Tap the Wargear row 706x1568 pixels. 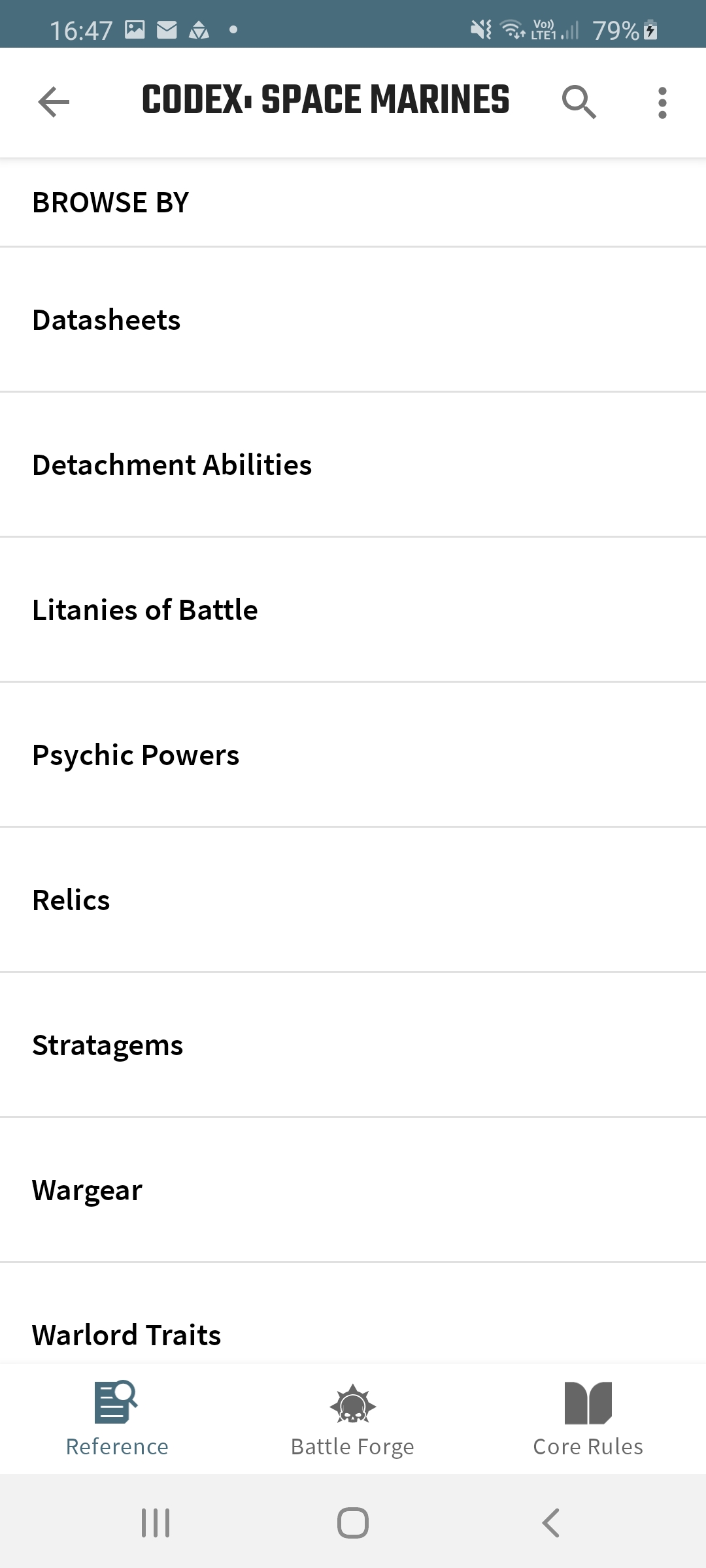click(353, 1190)
